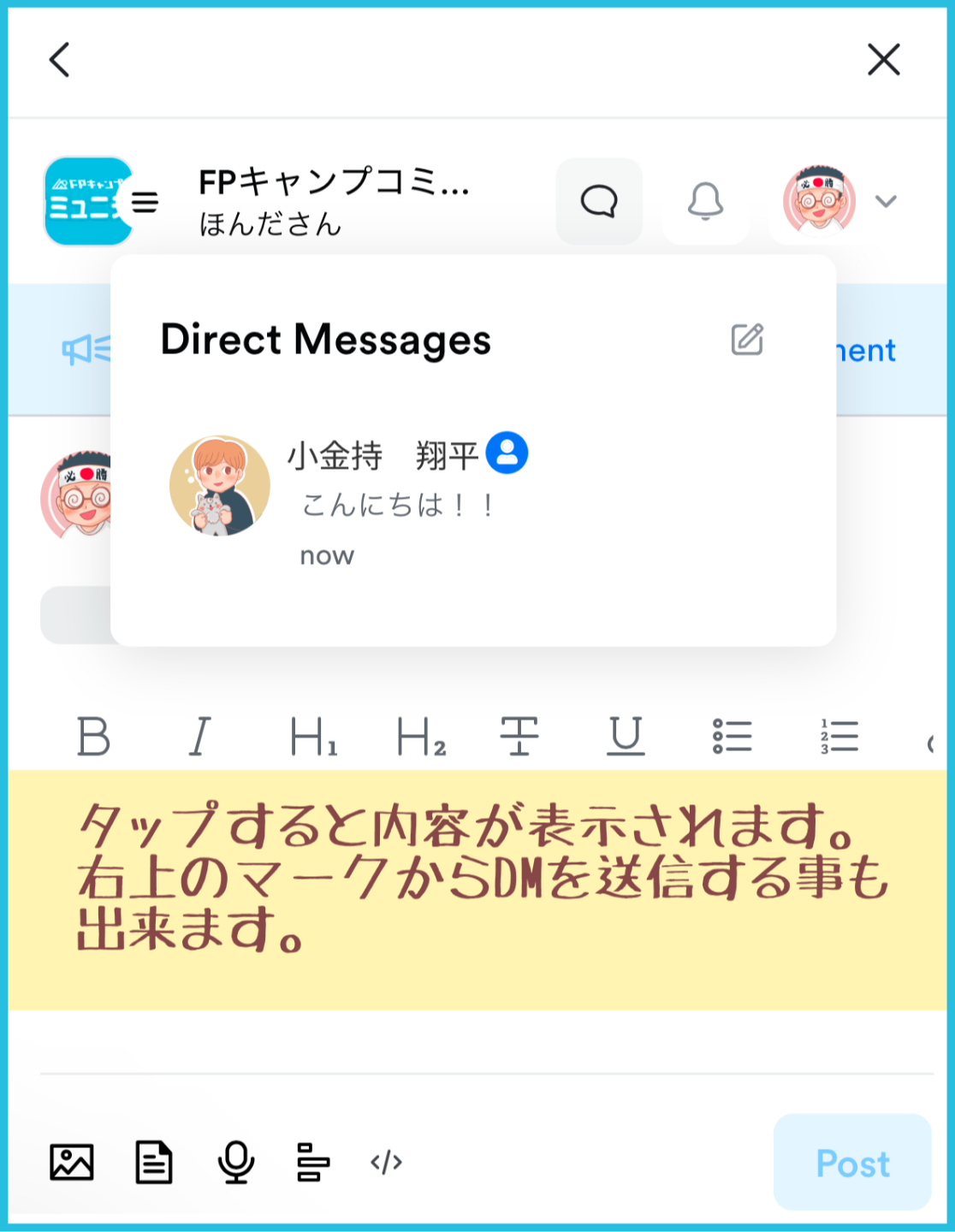
Task: Apply strikethrough formatting
Action: click(x=519, y=736)
